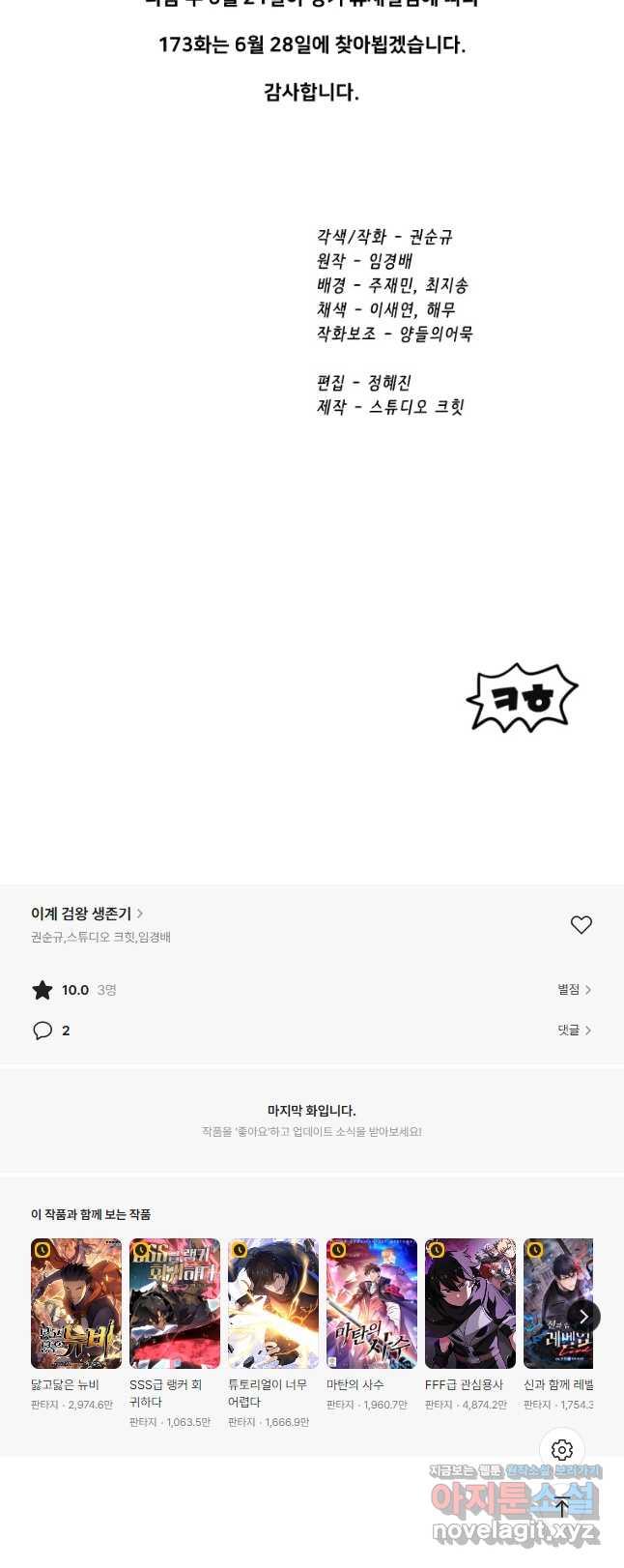
Task: Open the viewer settings gear
Action: point(562,1450)
